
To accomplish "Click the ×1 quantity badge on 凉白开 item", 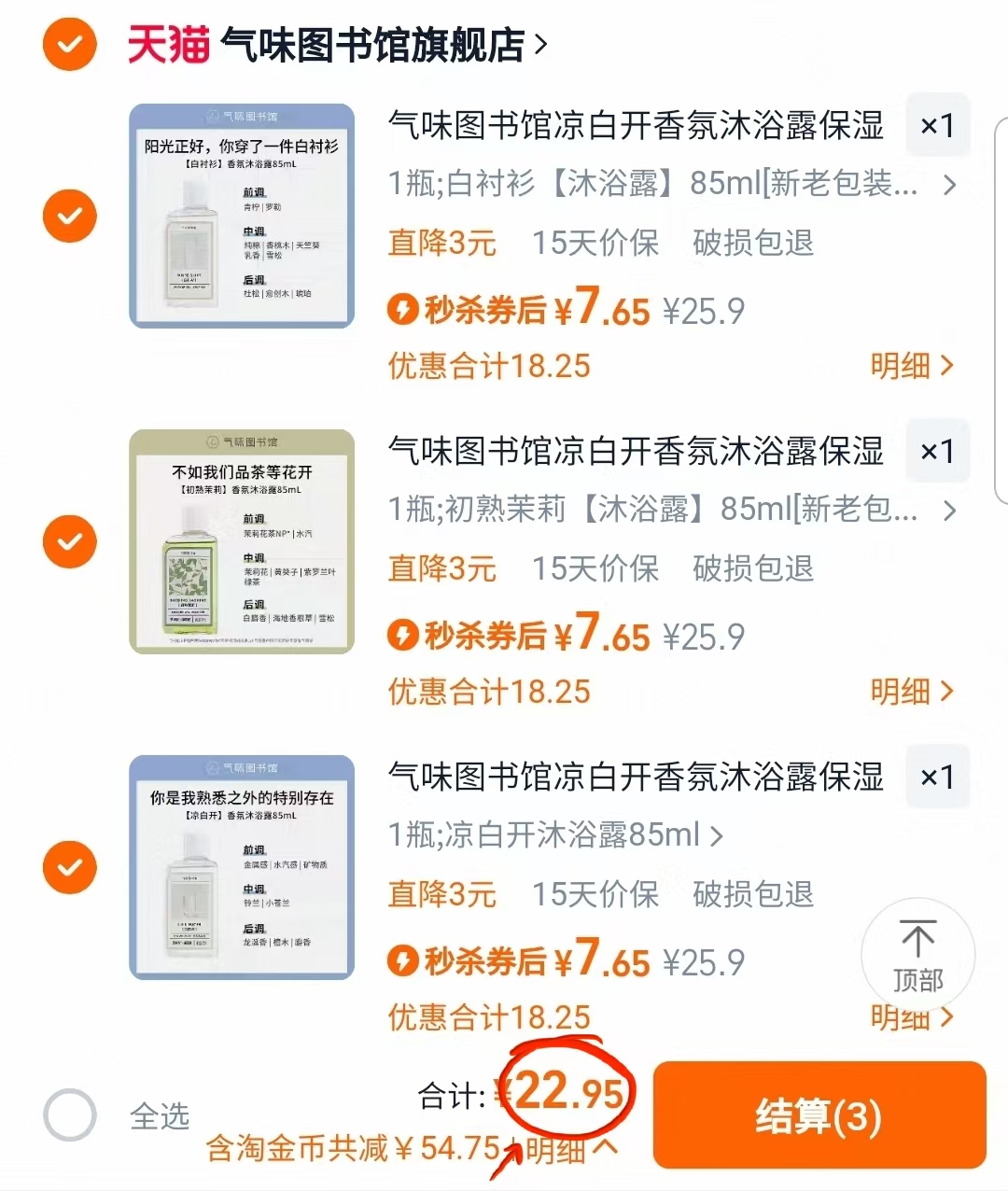I will coord(938,777).
